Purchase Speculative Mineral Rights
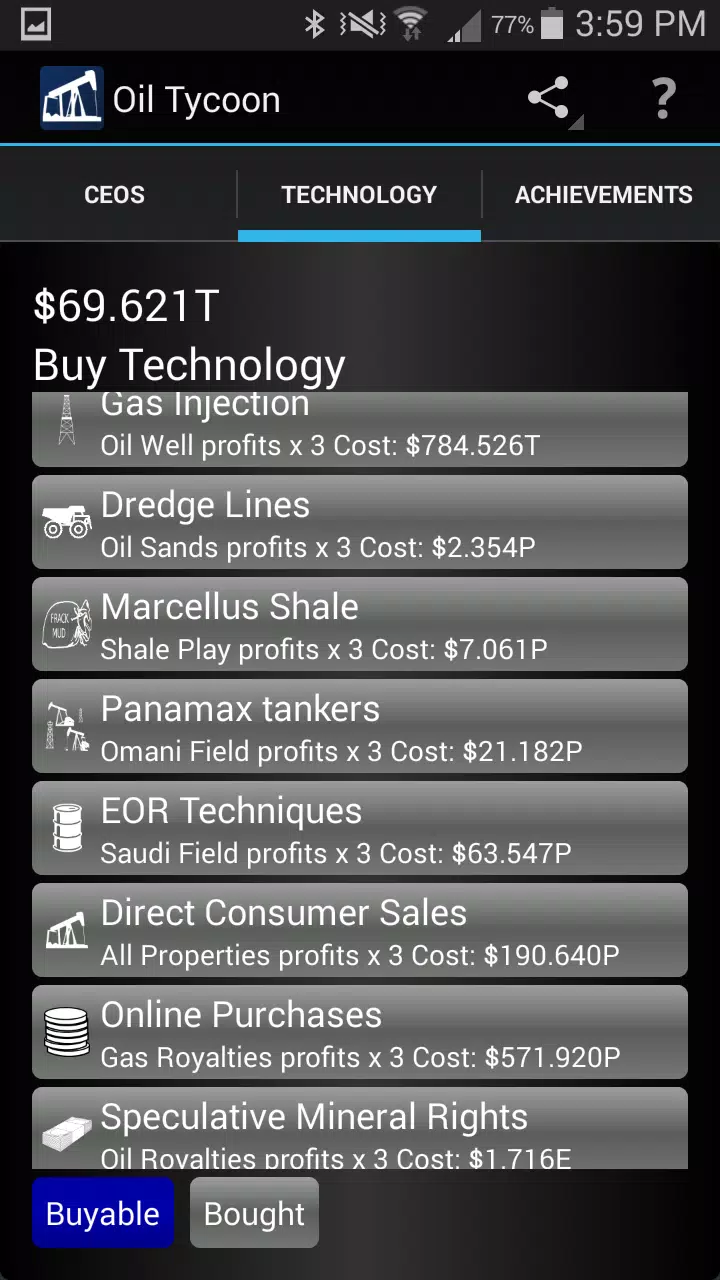Screen dimensions: 720x1280 tap(360, 1128)
